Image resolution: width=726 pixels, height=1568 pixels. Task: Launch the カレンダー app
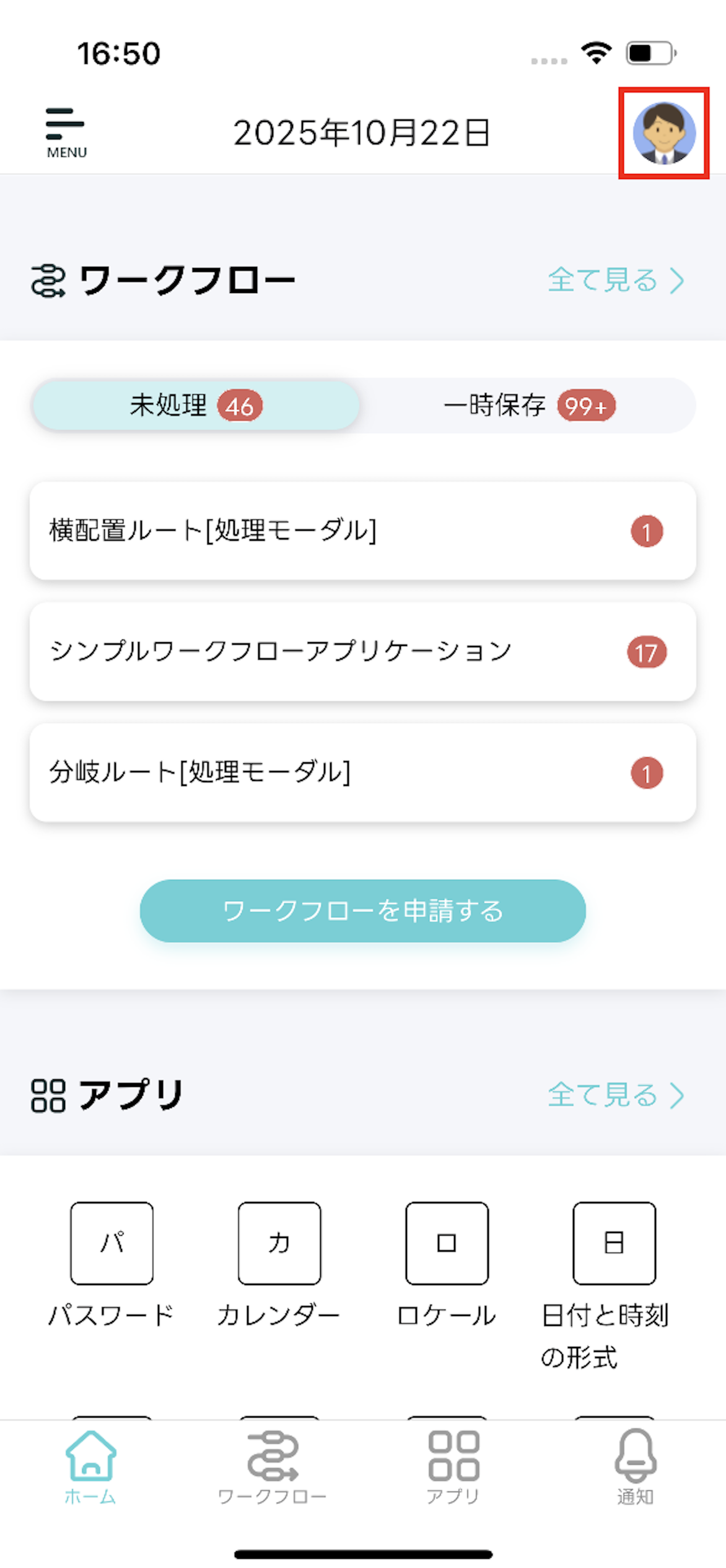(279, 1244)
